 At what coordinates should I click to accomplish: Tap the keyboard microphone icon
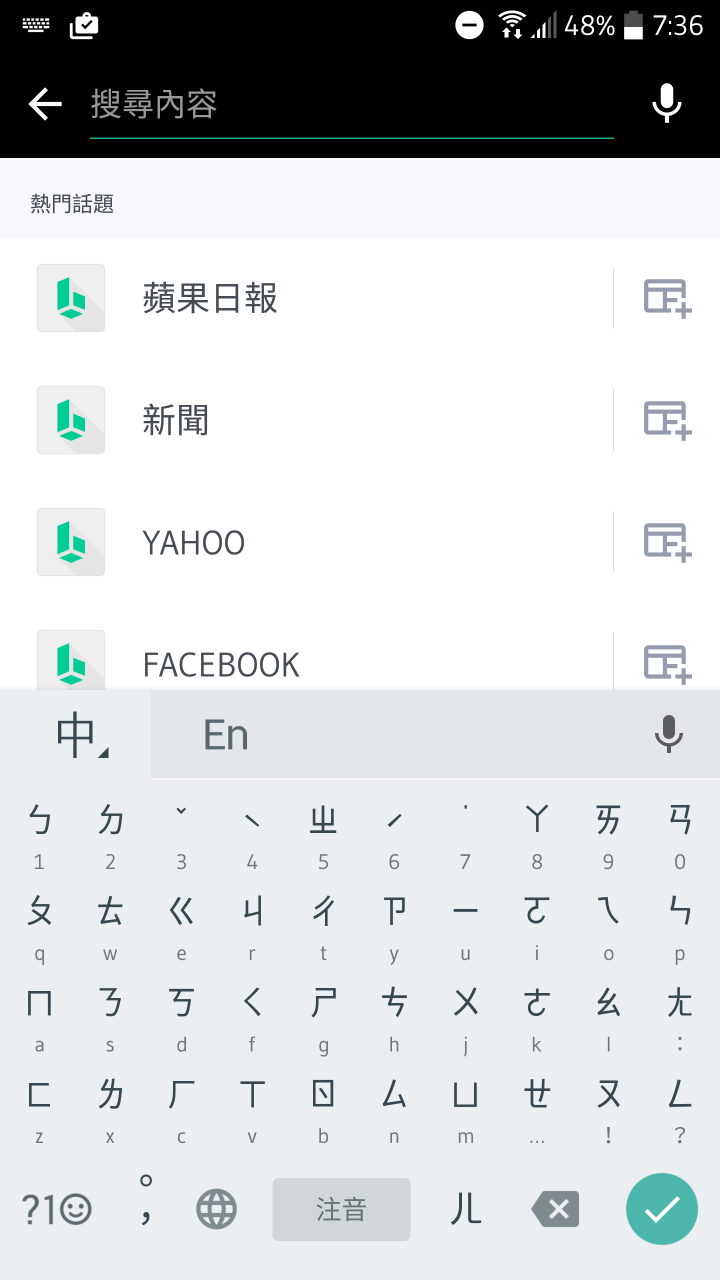click(668, 735)
